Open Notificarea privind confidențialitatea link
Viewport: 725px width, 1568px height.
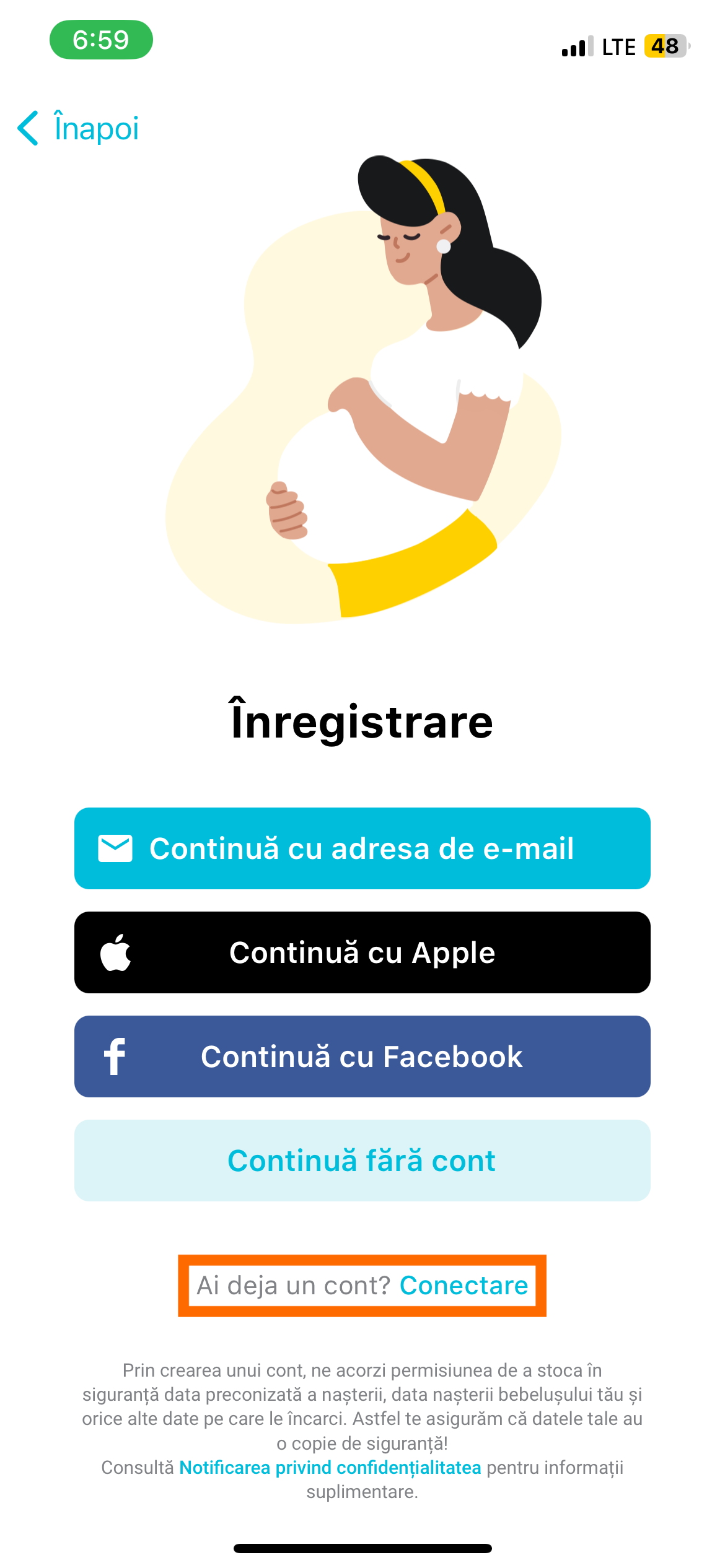pos(330,1467)
